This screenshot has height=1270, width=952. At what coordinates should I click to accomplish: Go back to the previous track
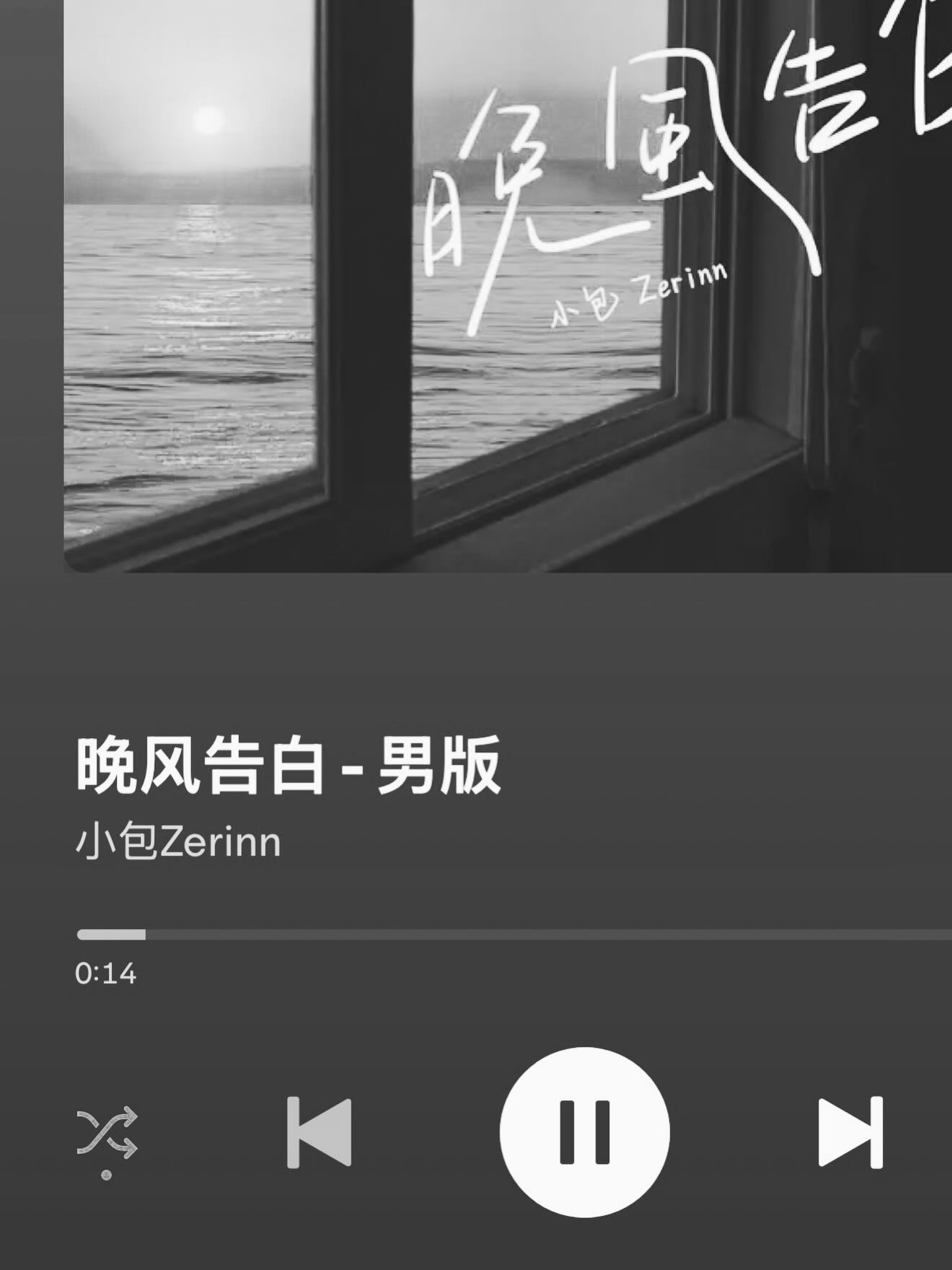click(x=319, y=1131)
